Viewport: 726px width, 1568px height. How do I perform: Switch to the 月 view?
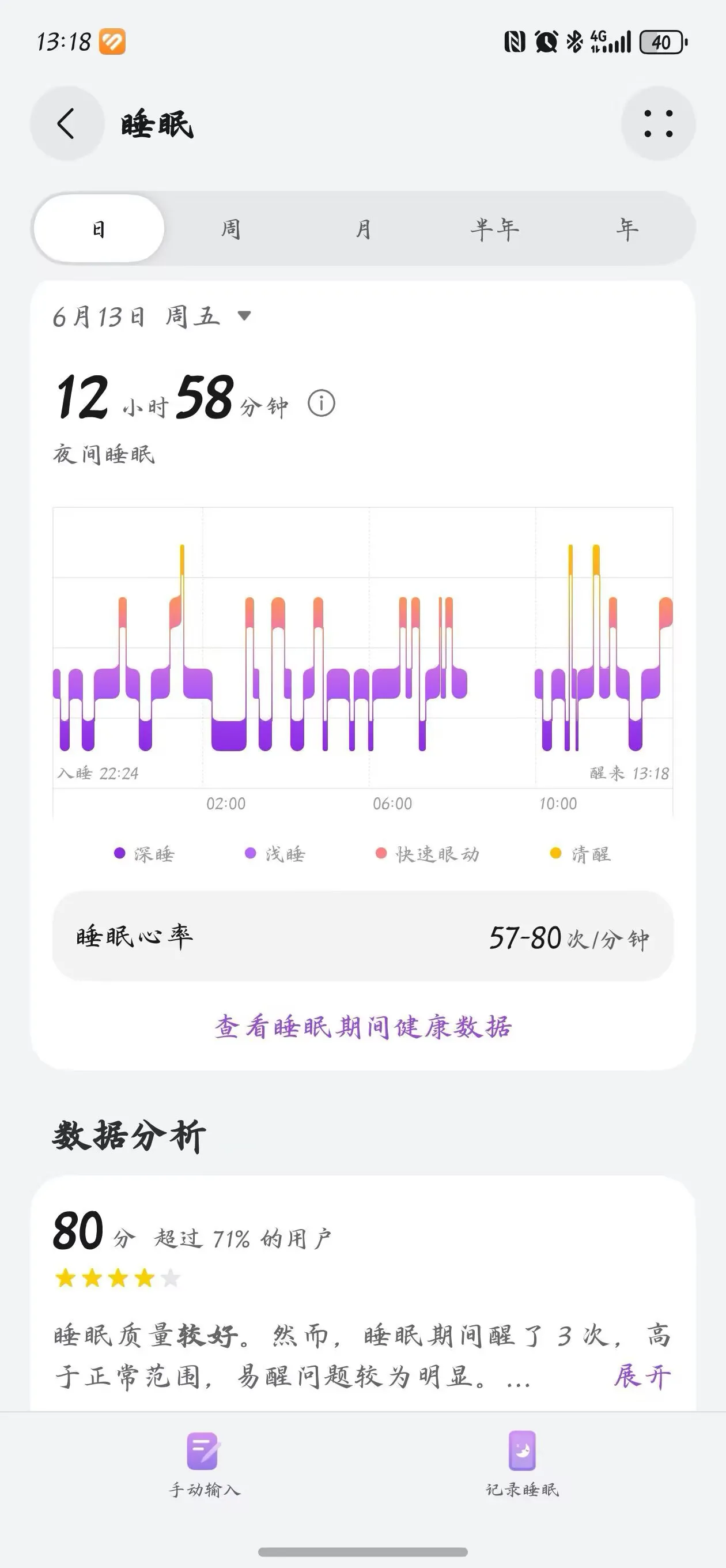(364, 229)
